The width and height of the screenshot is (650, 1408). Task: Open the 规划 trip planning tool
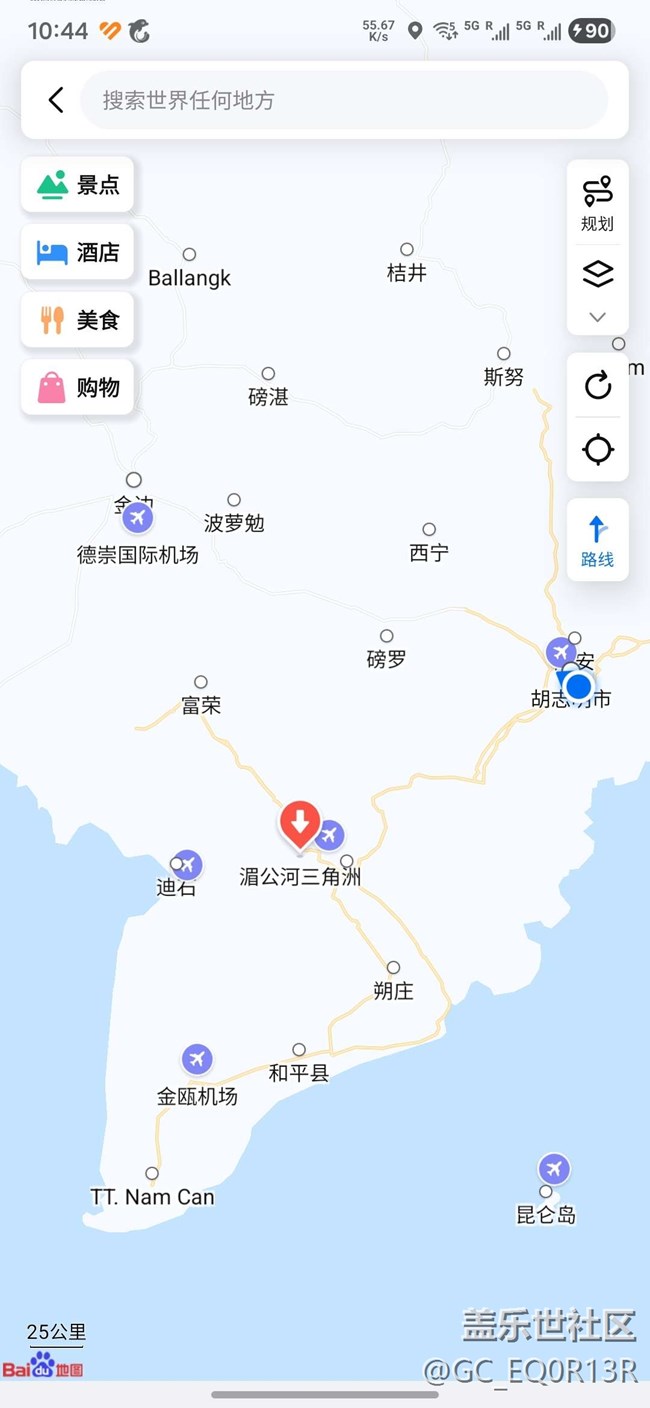coord(597,202)
